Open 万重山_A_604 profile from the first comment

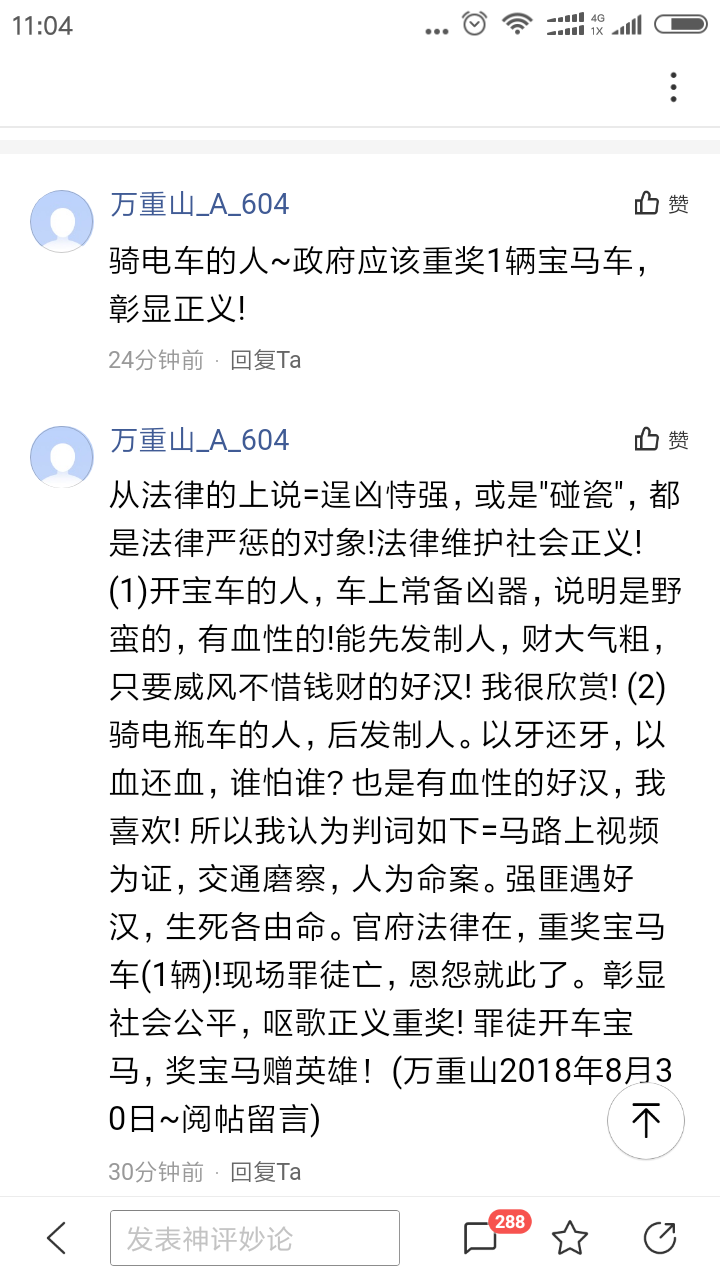click(x=200, y=204)
